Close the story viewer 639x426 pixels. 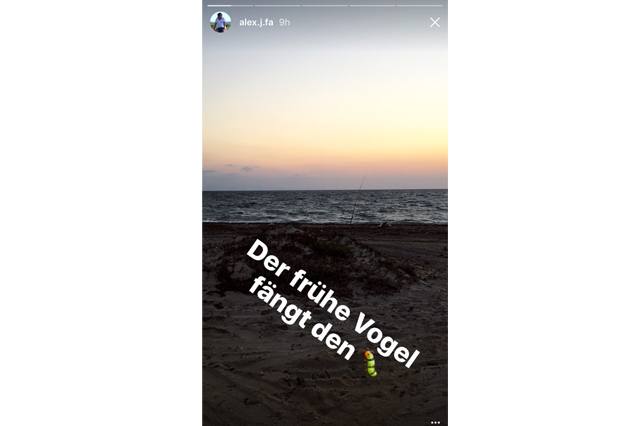(434, 22)
